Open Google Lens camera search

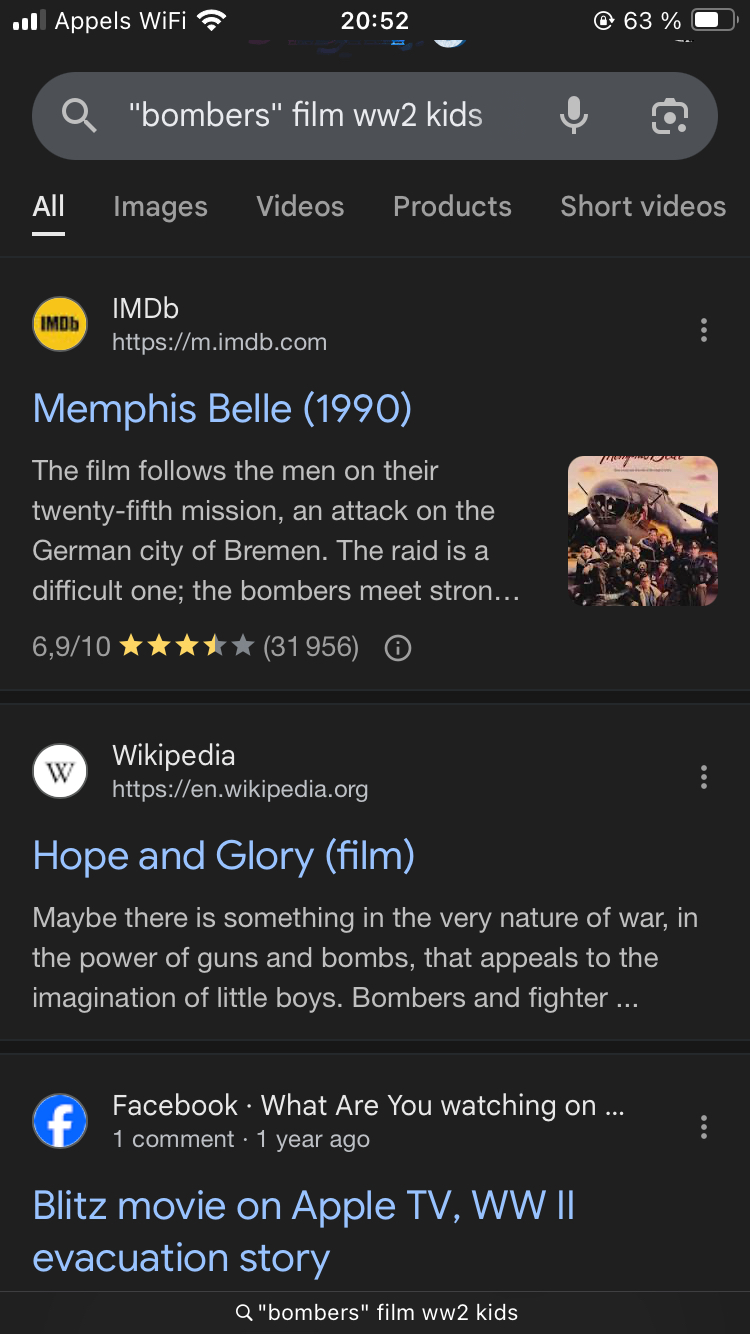pos(669,116)
